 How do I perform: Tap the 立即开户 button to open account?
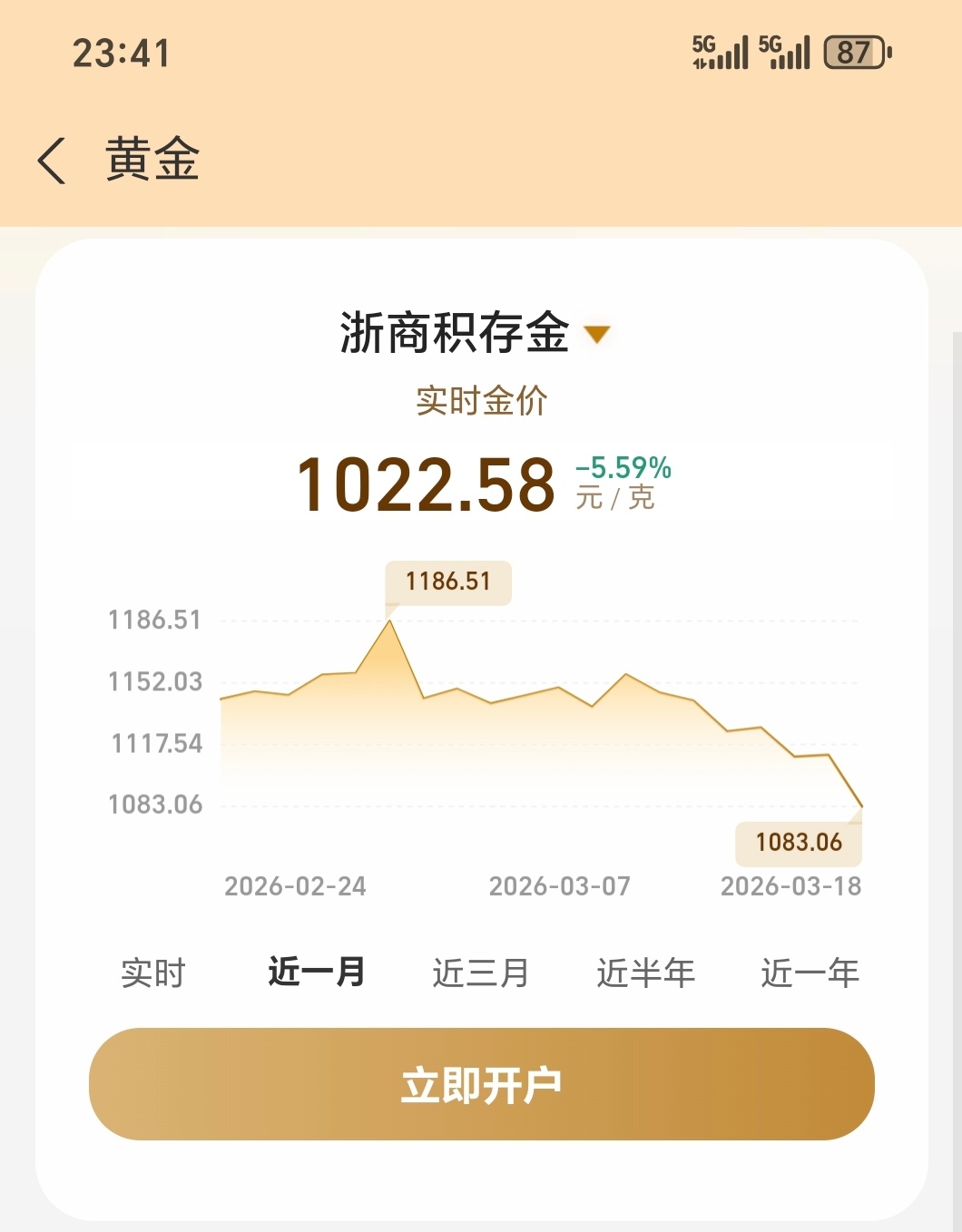pos(481,1084)
